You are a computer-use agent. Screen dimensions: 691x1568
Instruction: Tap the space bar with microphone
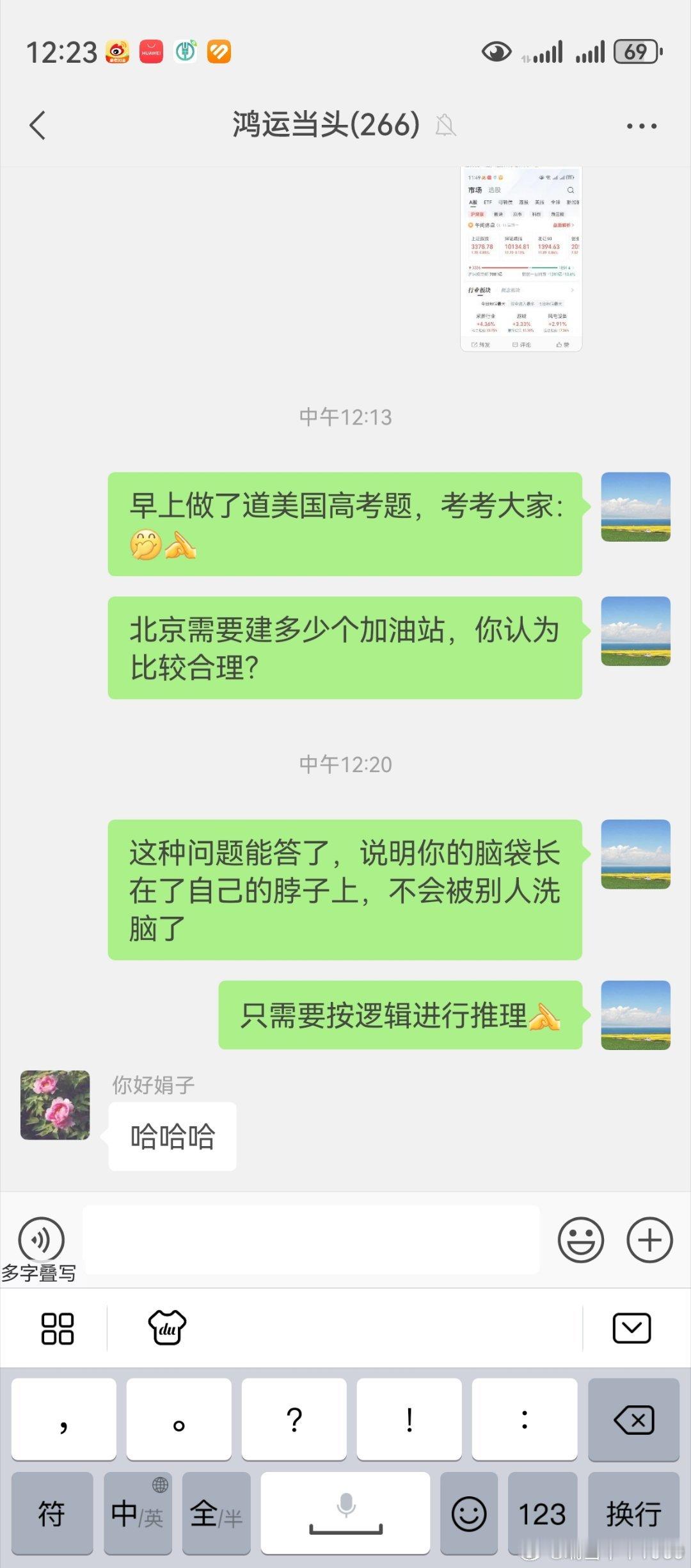[345, 1514]
